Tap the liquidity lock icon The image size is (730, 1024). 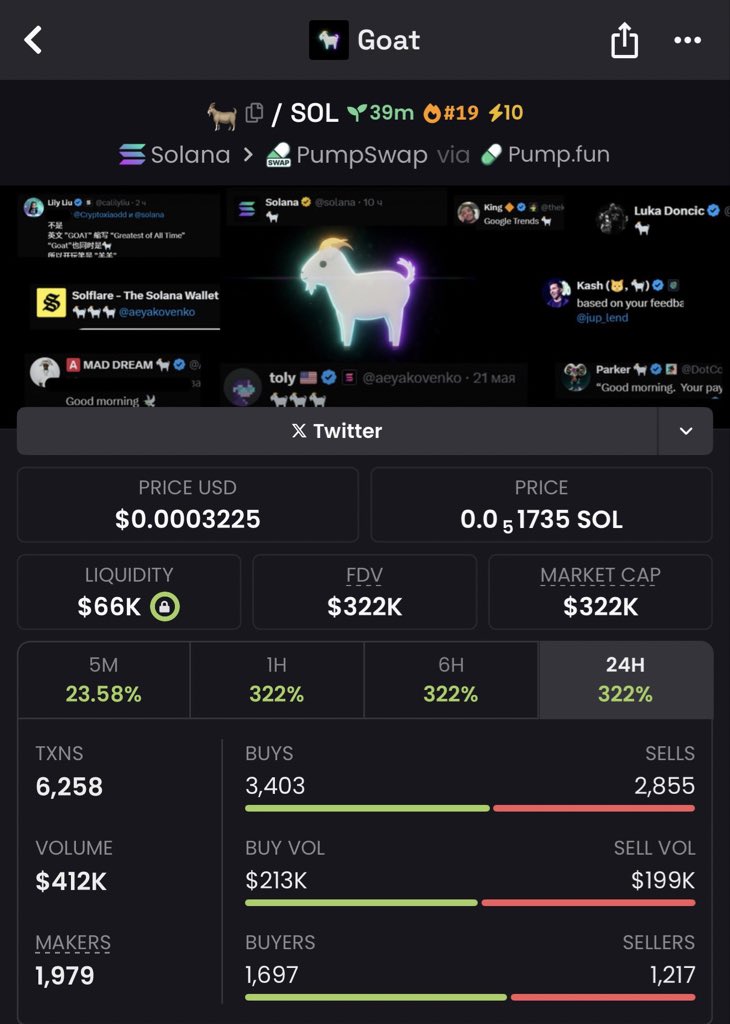(165, 606)
